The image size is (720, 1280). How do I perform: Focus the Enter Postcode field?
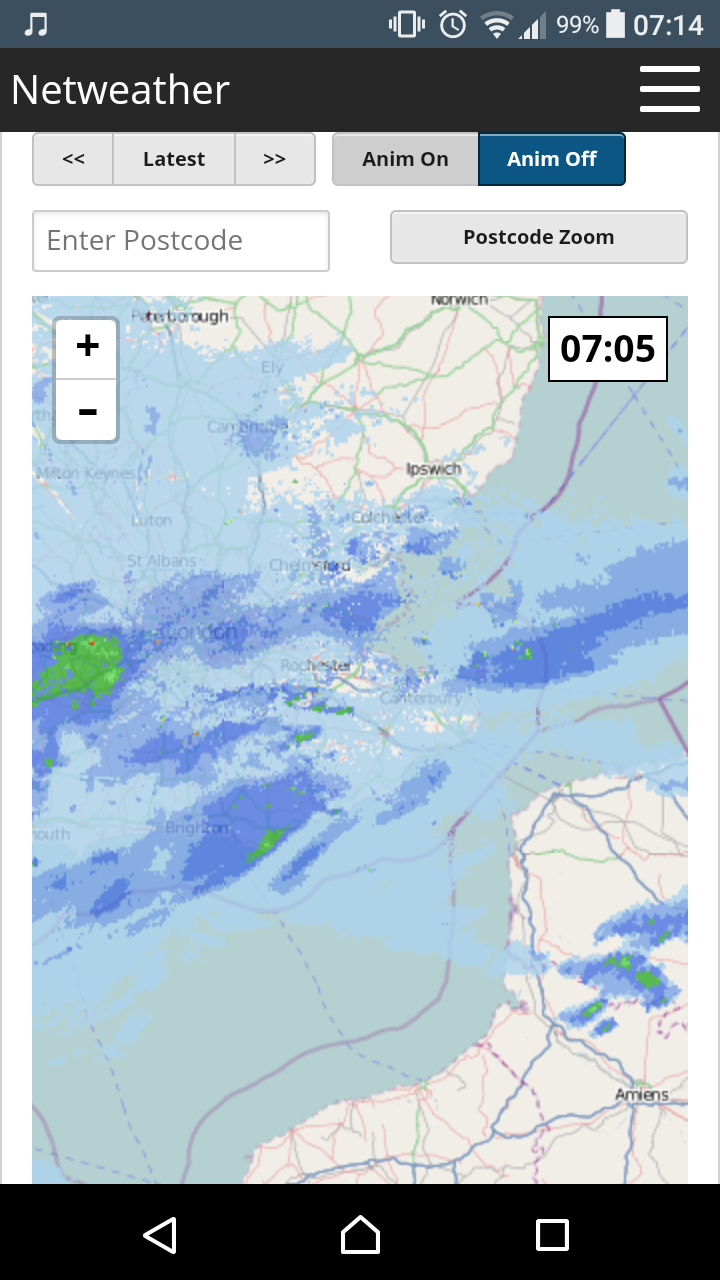181,241
